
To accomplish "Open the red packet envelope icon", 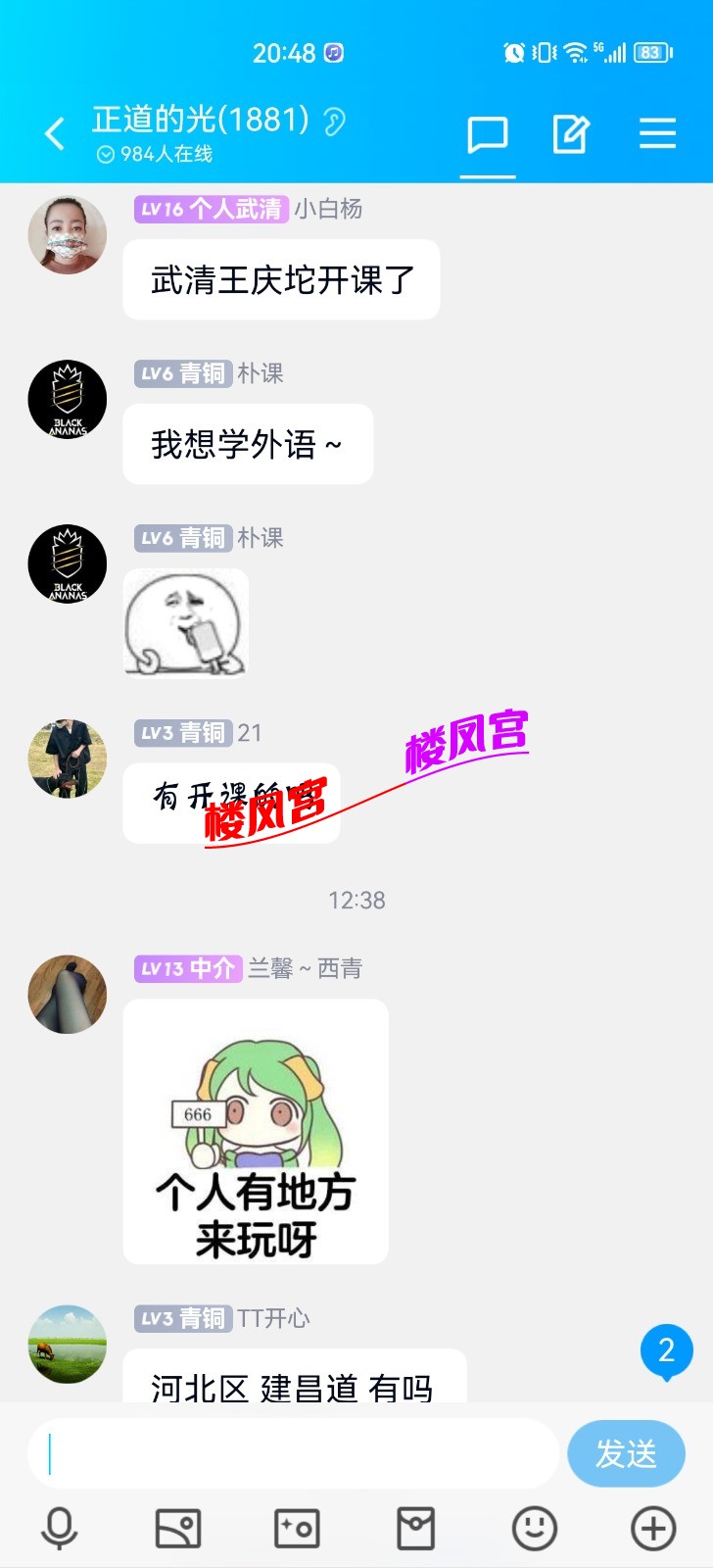I will coord(415,1526).
